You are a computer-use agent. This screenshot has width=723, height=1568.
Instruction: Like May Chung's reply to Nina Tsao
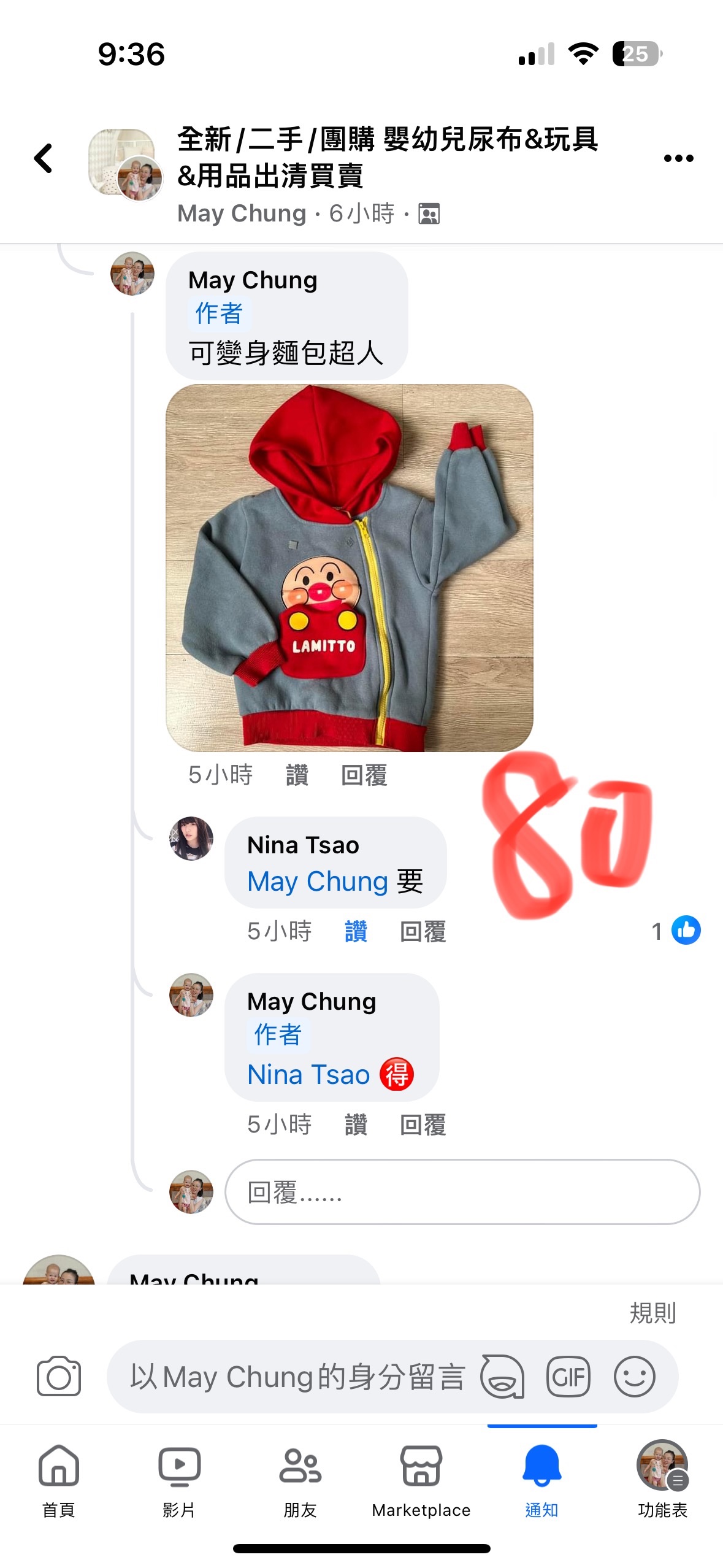coord(356,1124)
